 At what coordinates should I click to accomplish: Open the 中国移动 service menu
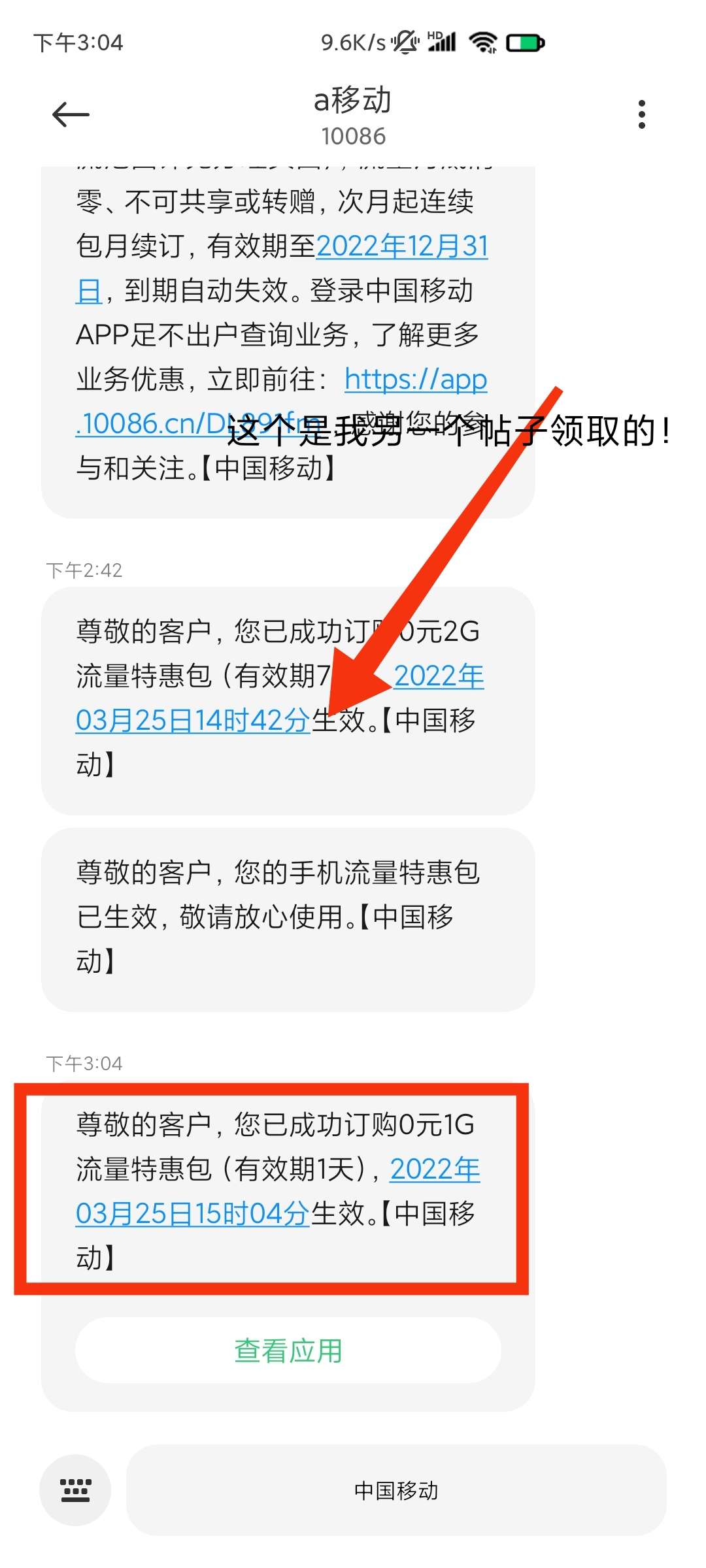click(396, 1490)
